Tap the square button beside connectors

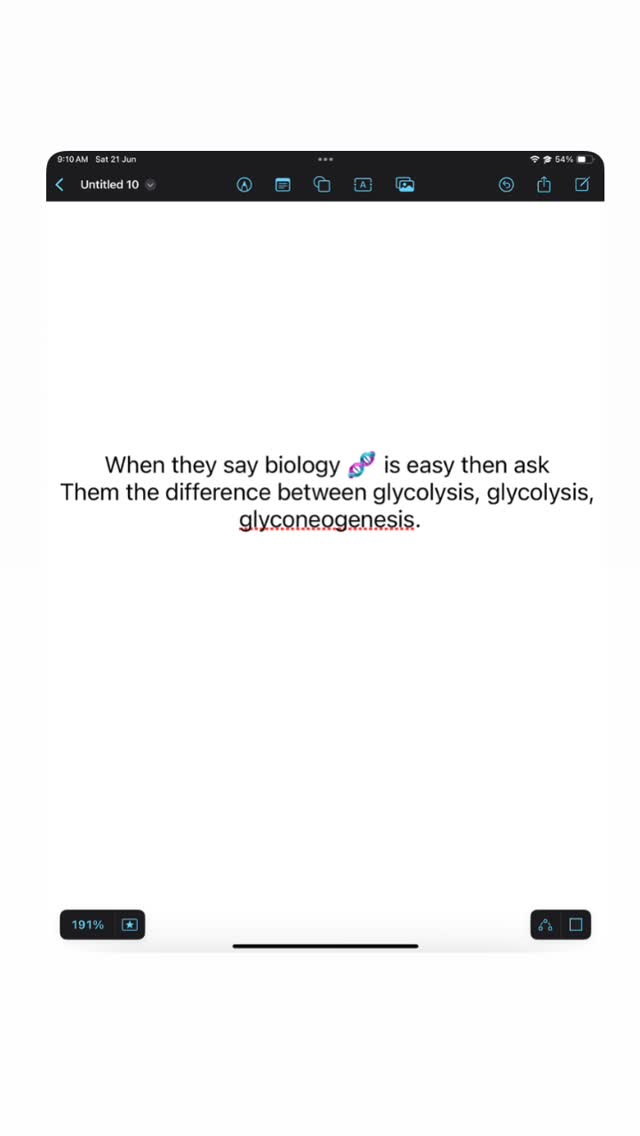(576, 925)
